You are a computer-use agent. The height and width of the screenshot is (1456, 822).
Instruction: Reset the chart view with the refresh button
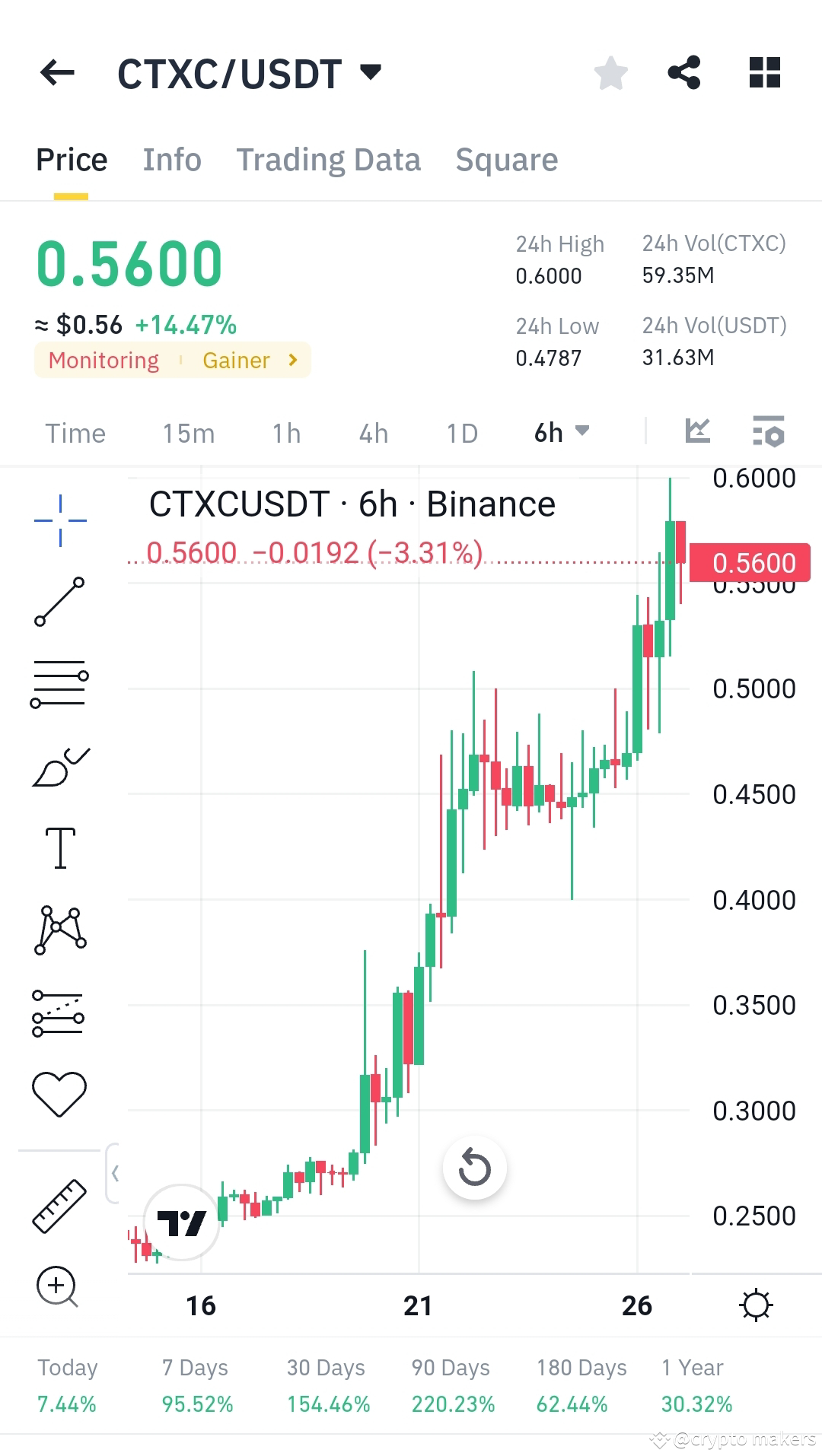click(x=474, y=1168)
